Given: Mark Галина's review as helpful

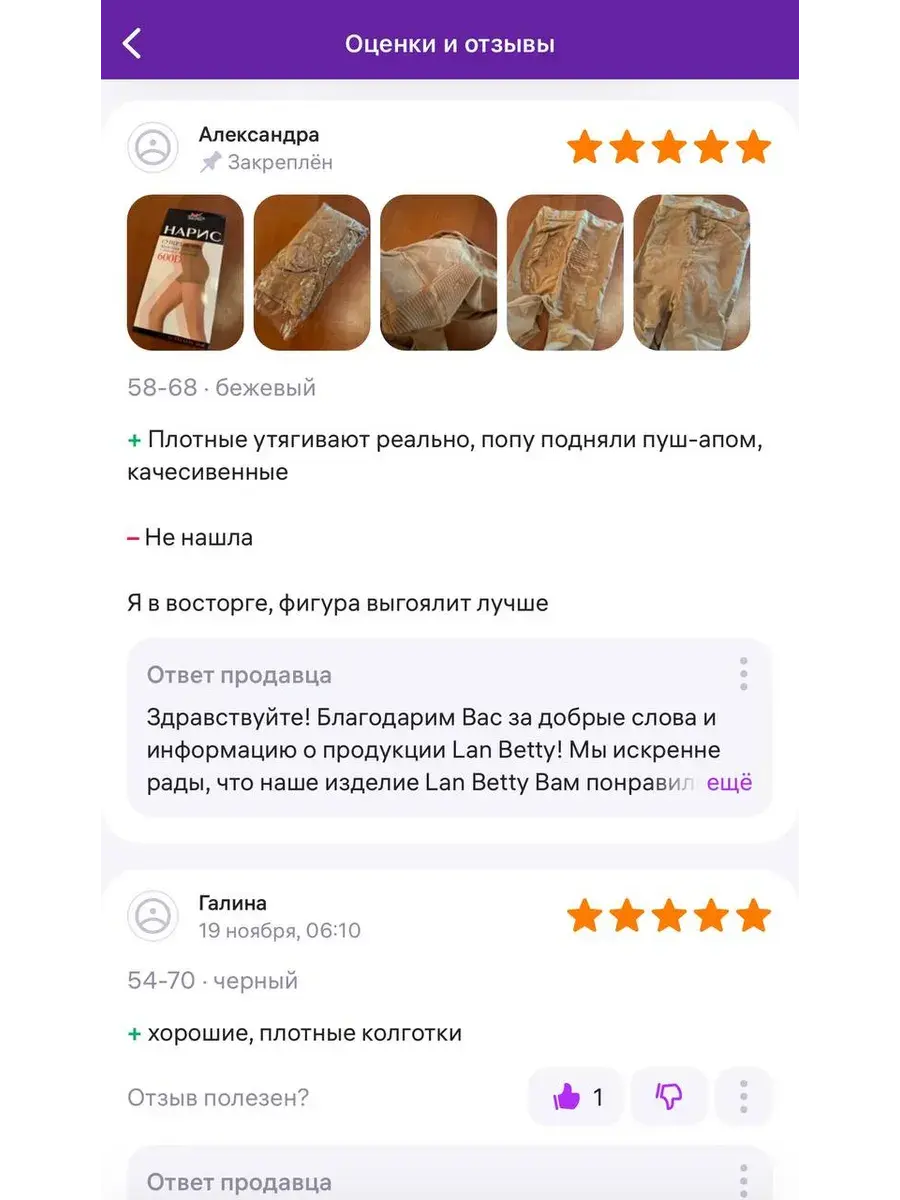Looking at the screenshot, I should coord(576,1097).
